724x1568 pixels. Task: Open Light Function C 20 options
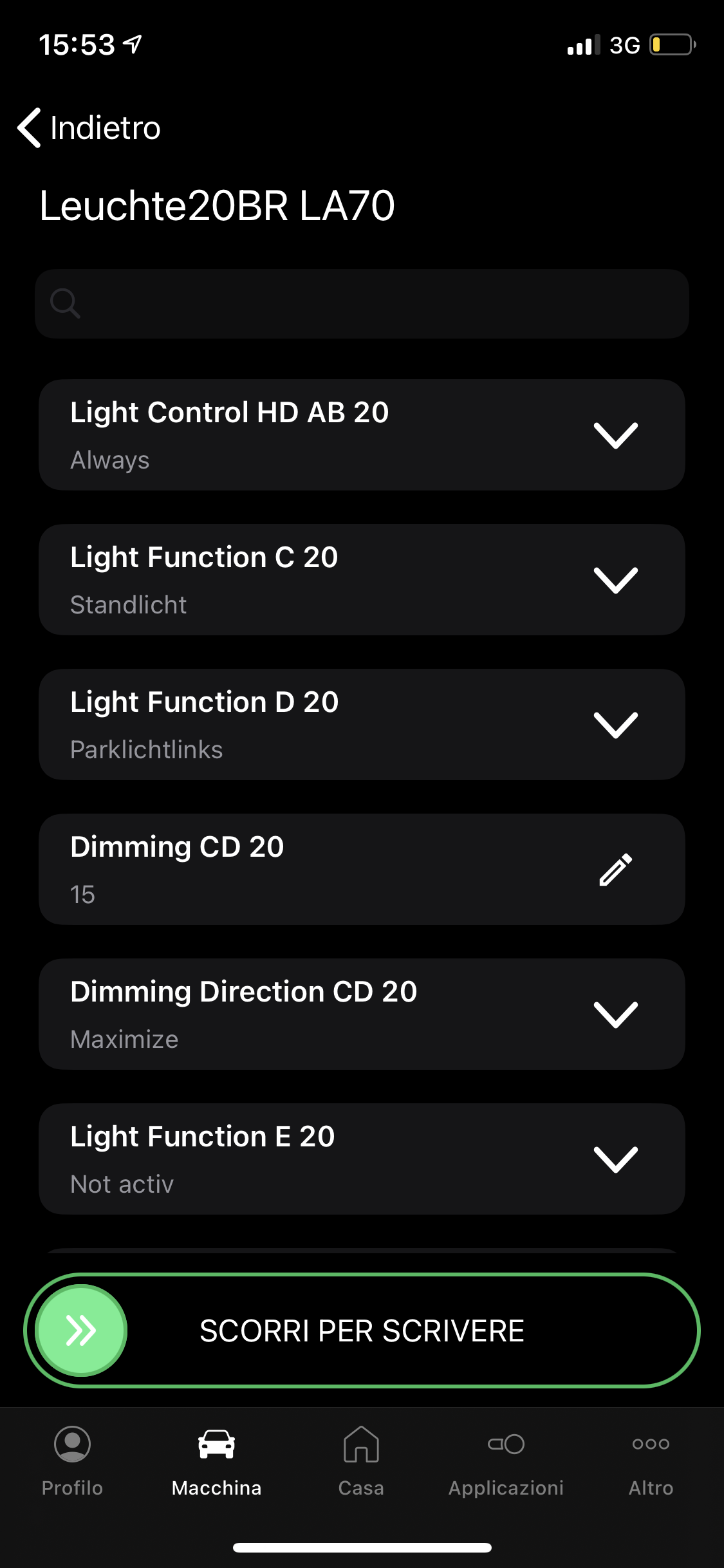tap(615, 580)
